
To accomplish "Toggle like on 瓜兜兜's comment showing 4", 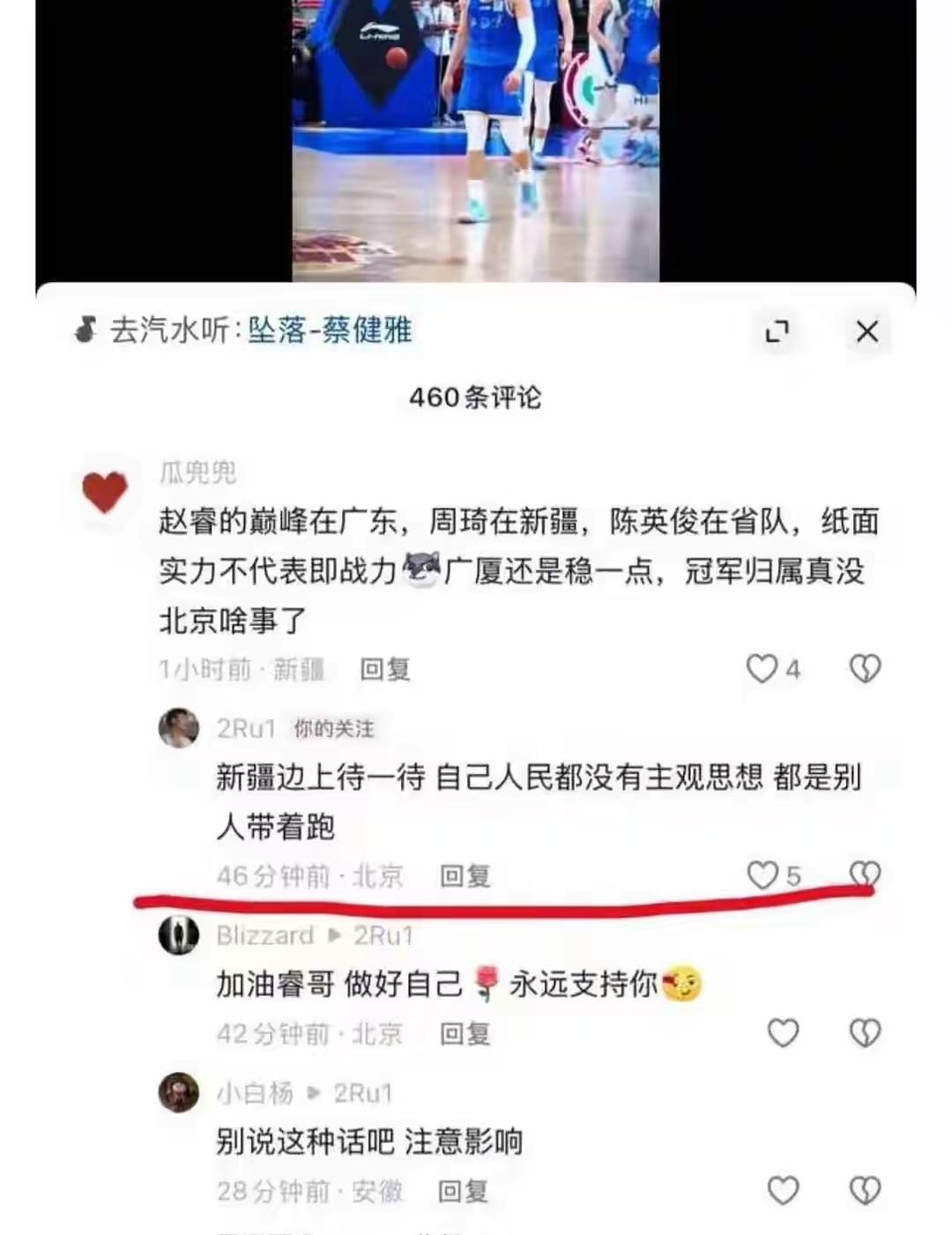I will click(x=764, y=668).
